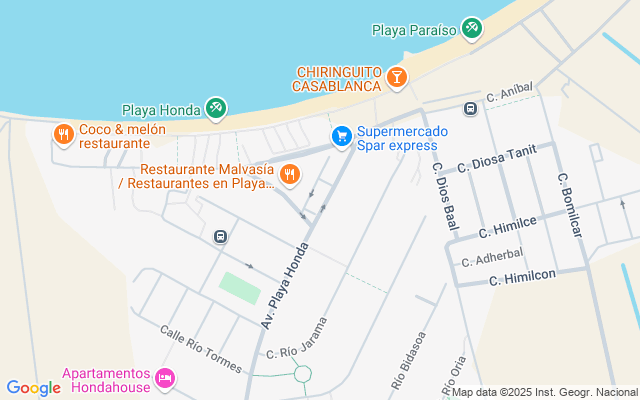Screen dimensions: 640x400
Task: Open the Restaurante Malvasía pin
Action: tap(290, 175)
